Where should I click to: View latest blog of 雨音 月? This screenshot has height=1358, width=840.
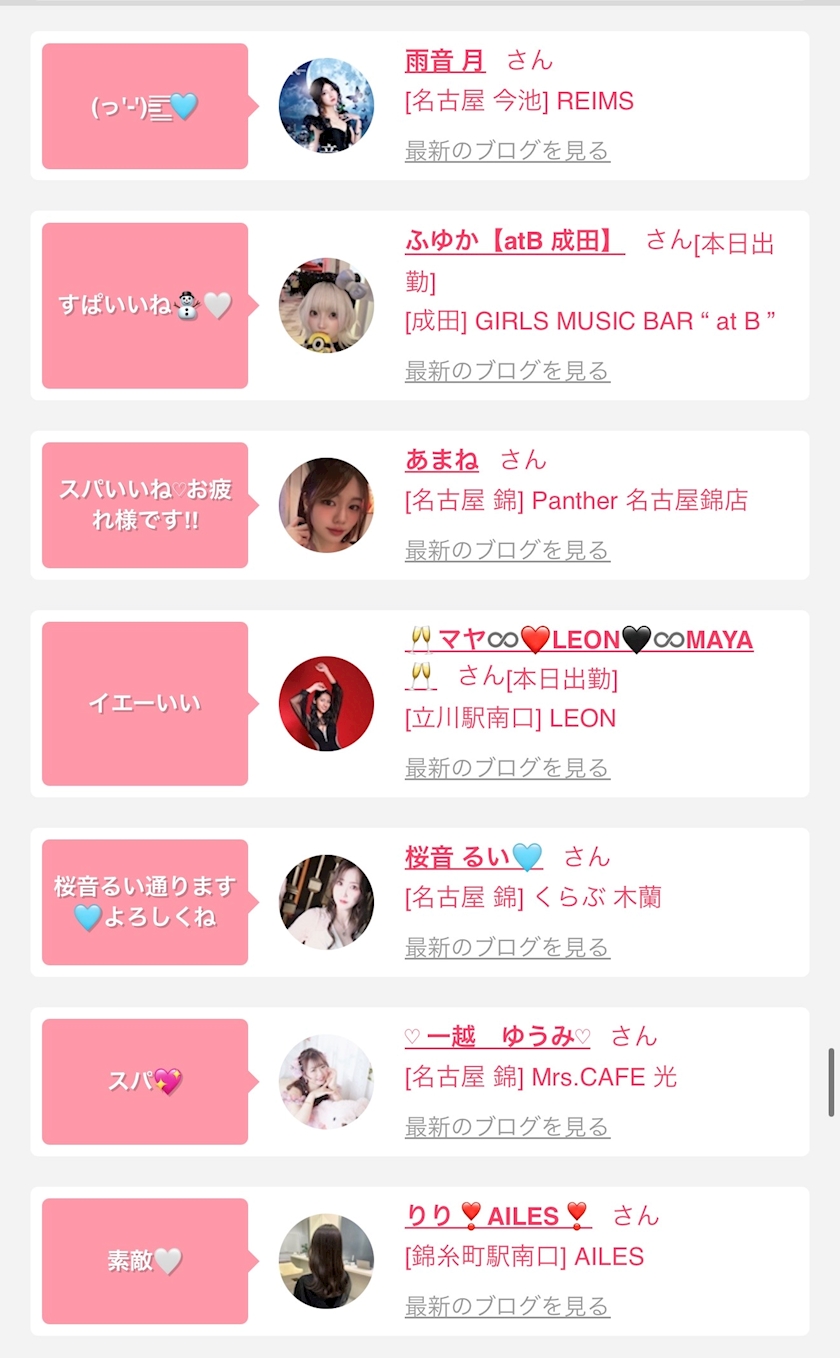[x=507, y=151]
